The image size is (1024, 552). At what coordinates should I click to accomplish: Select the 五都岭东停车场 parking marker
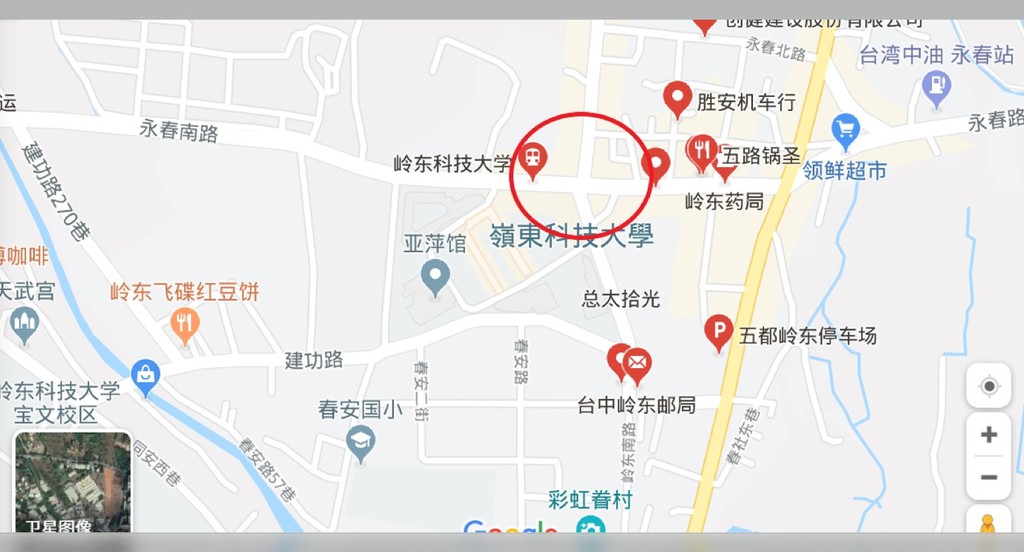[718, 331]
